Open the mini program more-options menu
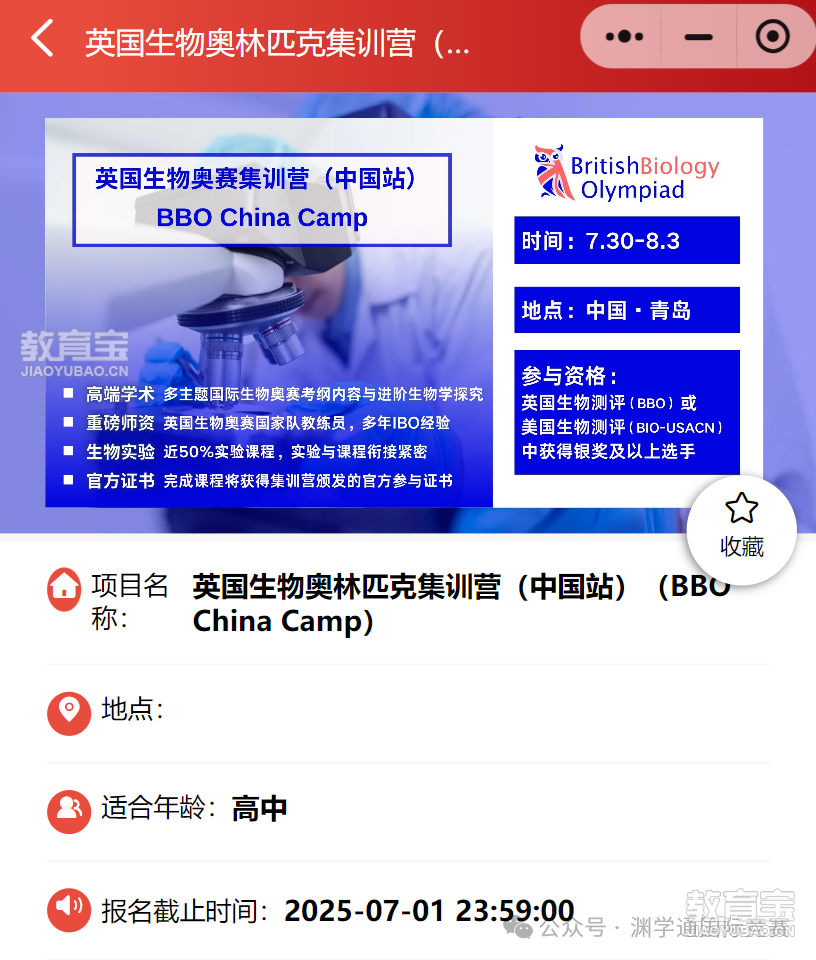Image resolution: width=816 pixels, height=960 pixels. [624, 38]
